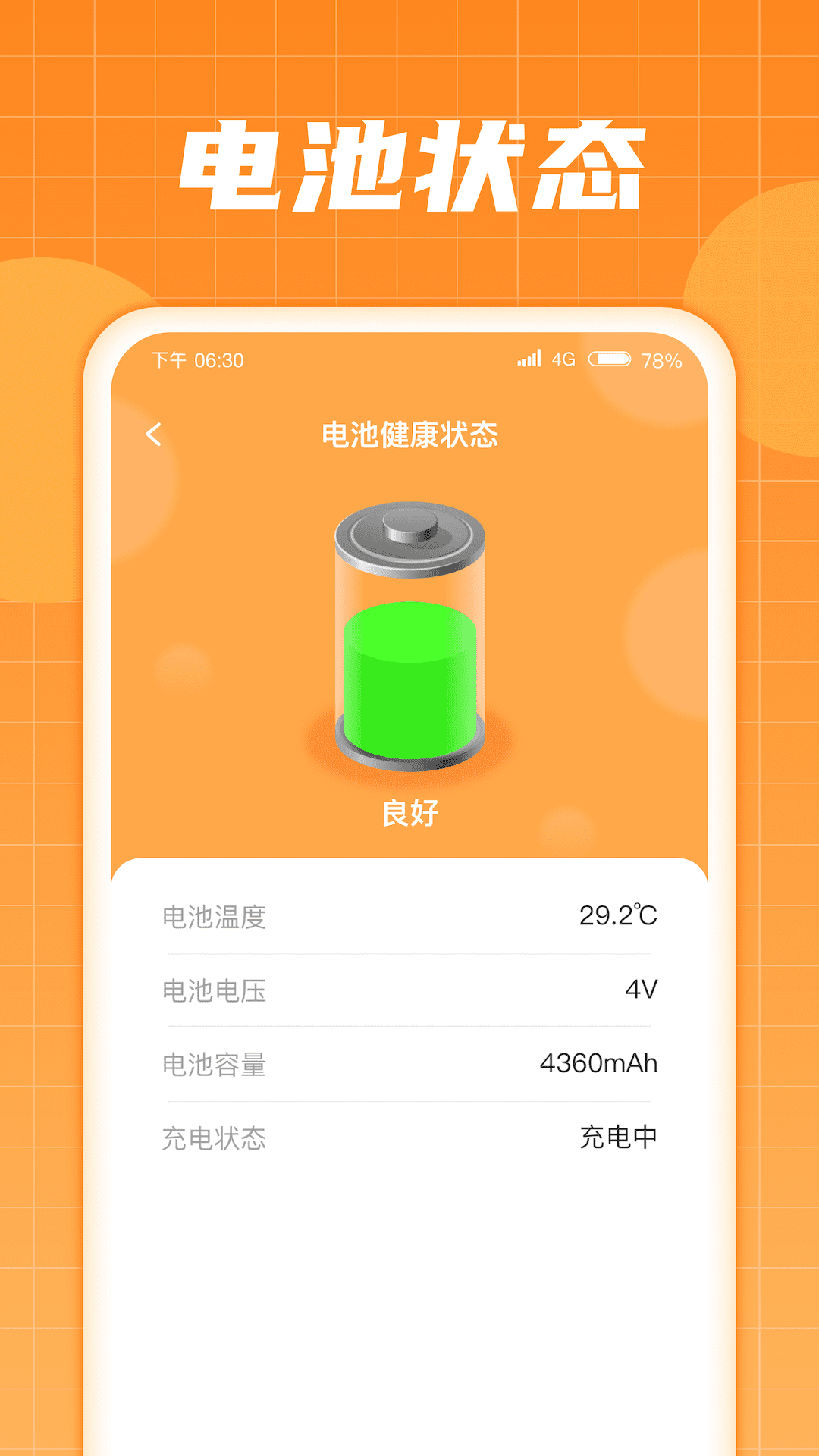Click the back arrow icon
The height and width of the screenshot is (1456, 819).
pos(155,435)
